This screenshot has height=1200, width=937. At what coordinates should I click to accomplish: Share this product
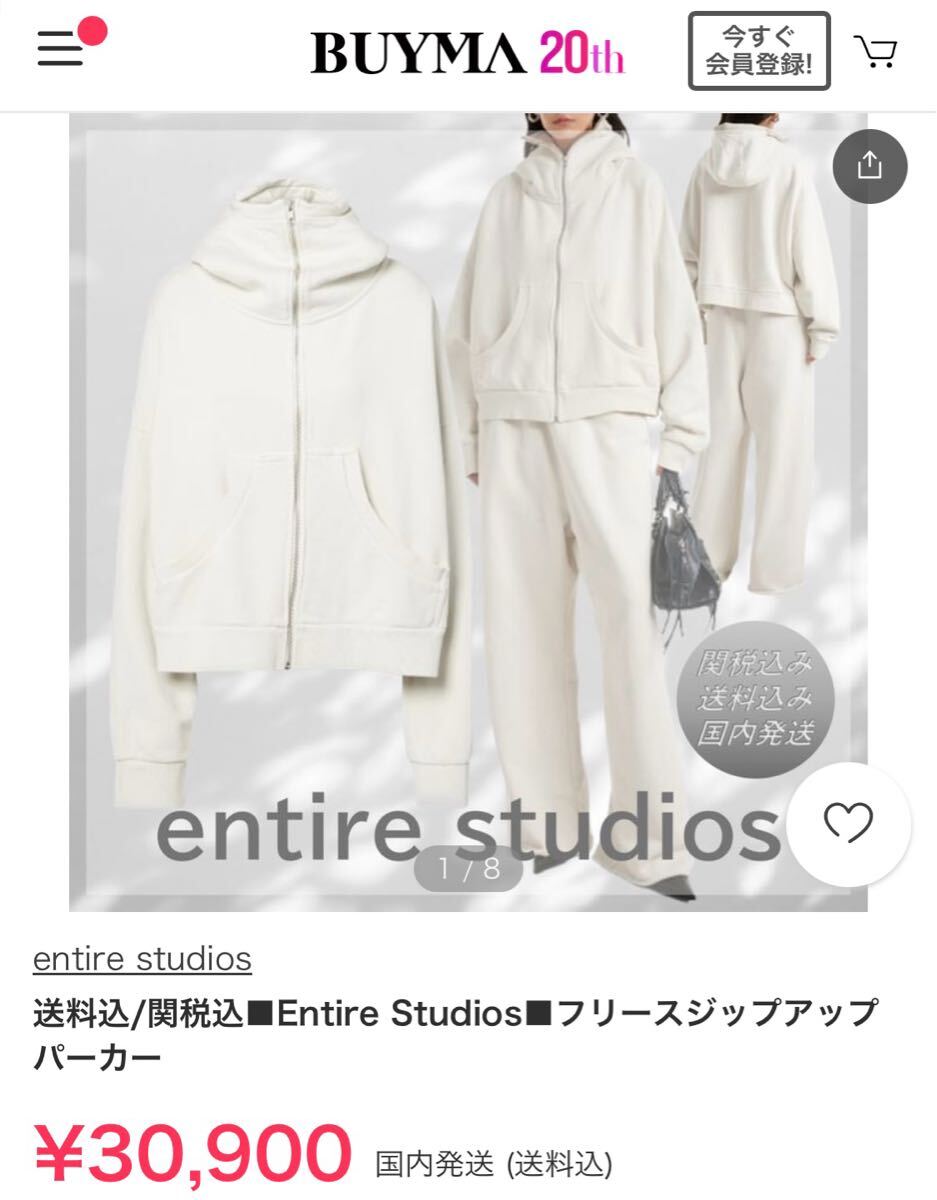pyautogui.click(x=869, y=166)
